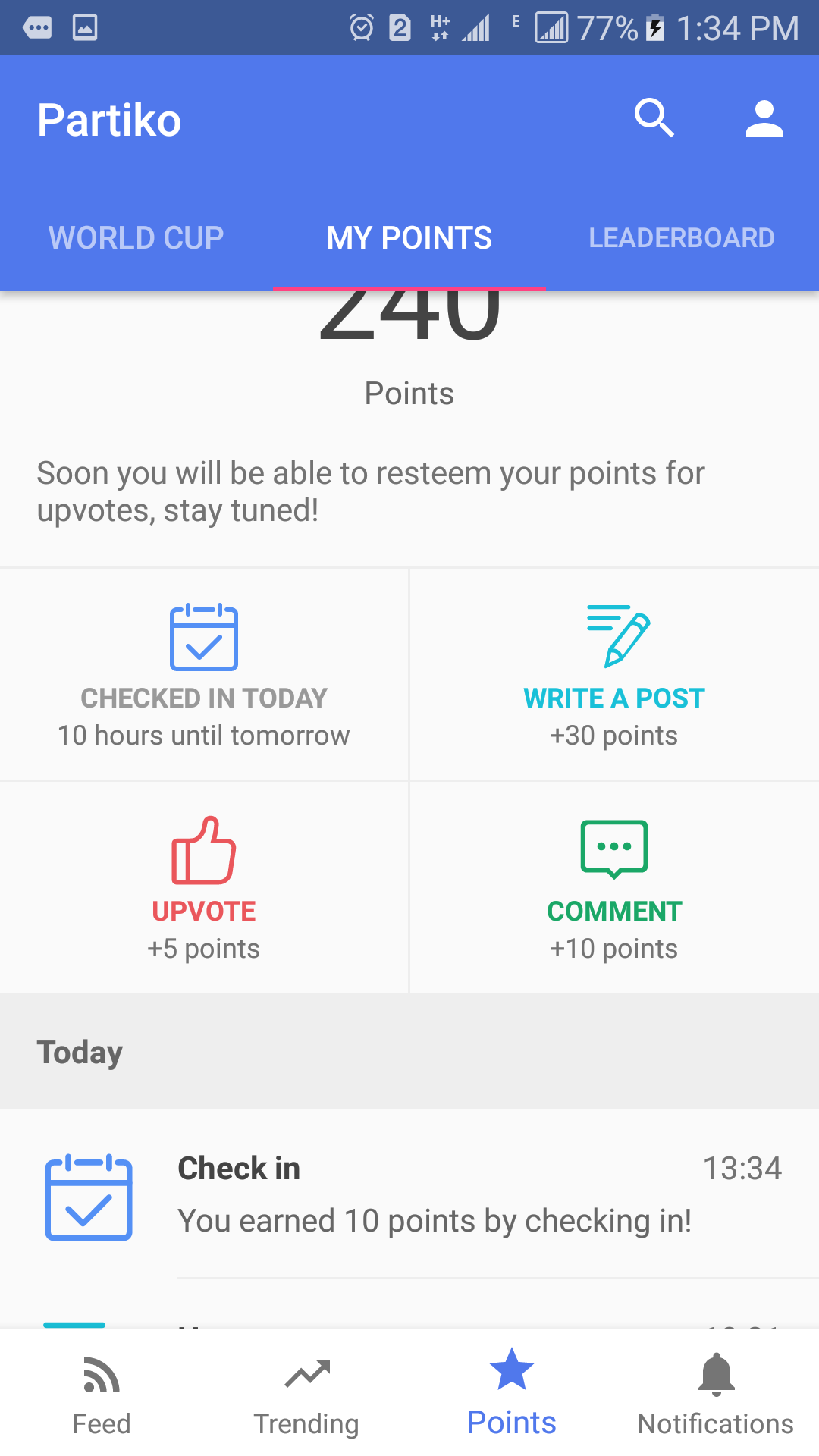This screenshot has width=819, height=1456.
Task: Select the My Points tab
Action: 409,238
